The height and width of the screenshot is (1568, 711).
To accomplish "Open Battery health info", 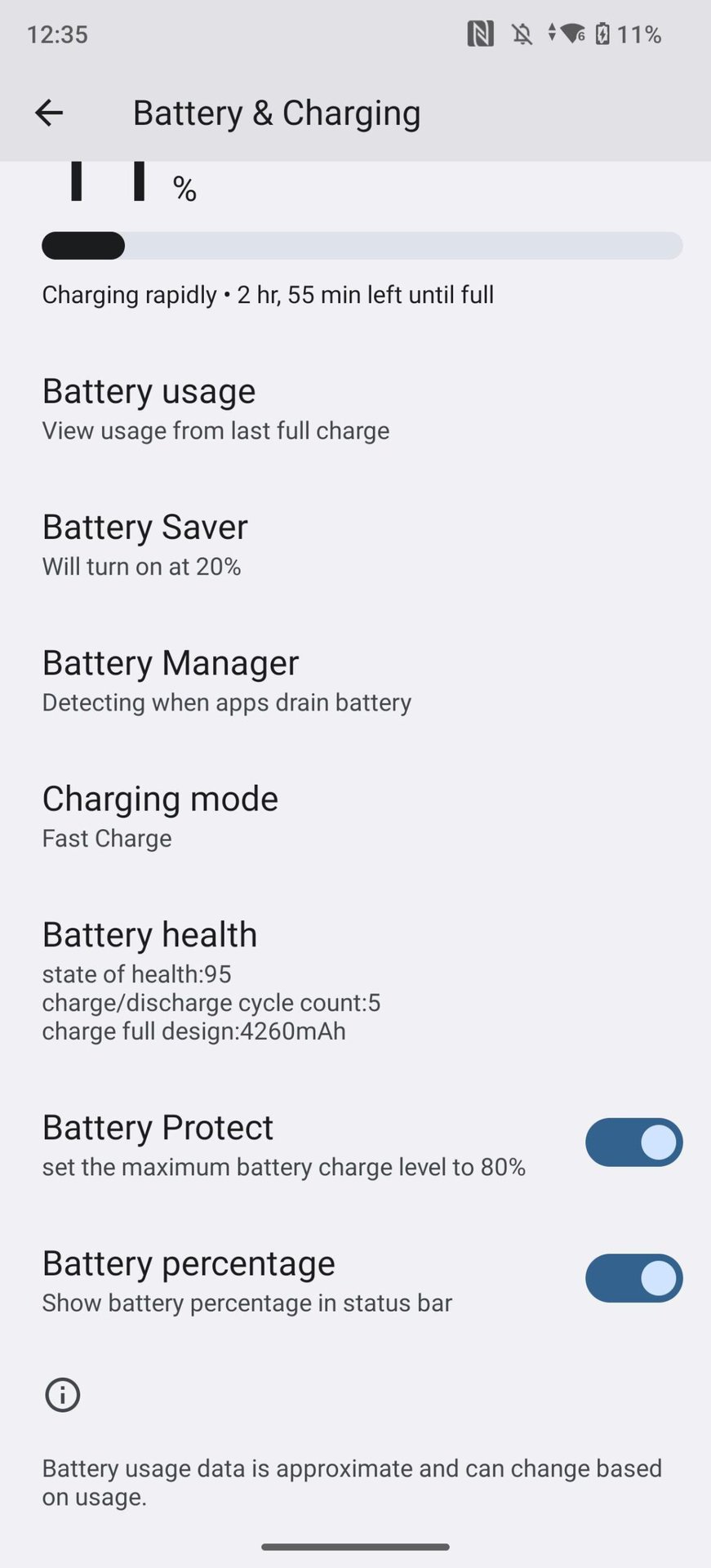I will coord(355,981).
